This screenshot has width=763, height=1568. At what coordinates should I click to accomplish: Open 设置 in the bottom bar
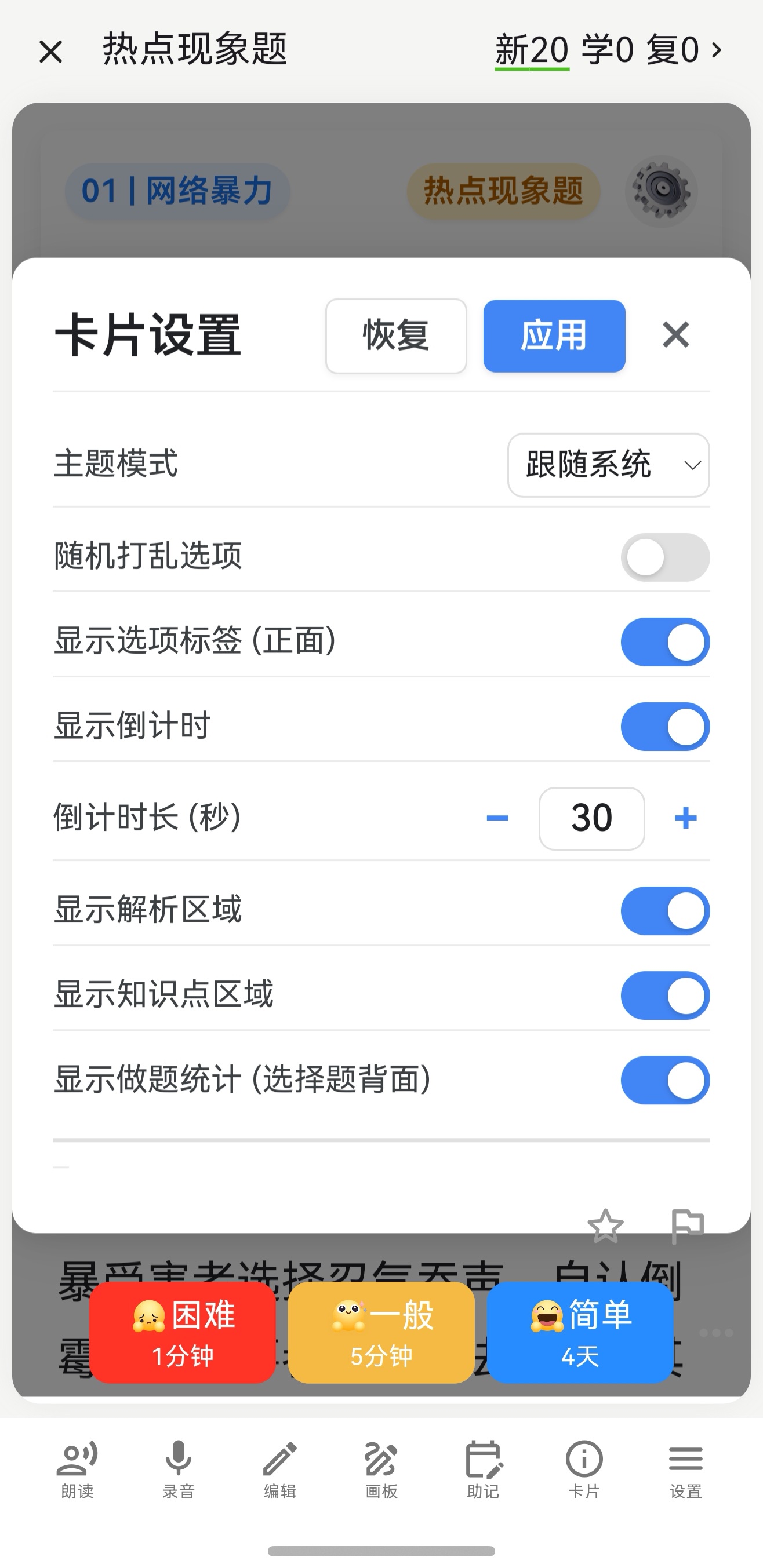coord(686,1469)
